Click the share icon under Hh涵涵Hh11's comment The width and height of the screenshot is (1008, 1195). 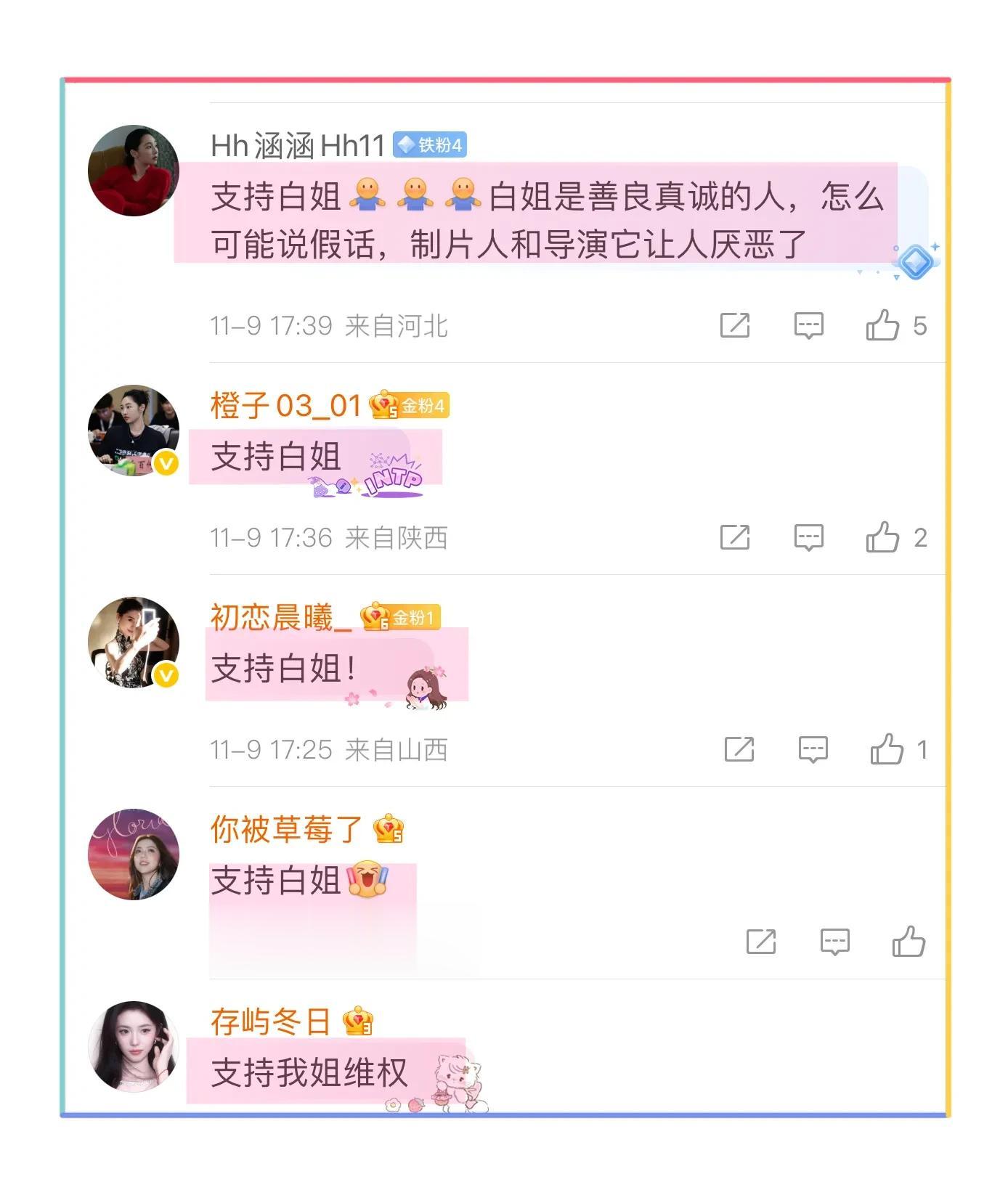736,325
